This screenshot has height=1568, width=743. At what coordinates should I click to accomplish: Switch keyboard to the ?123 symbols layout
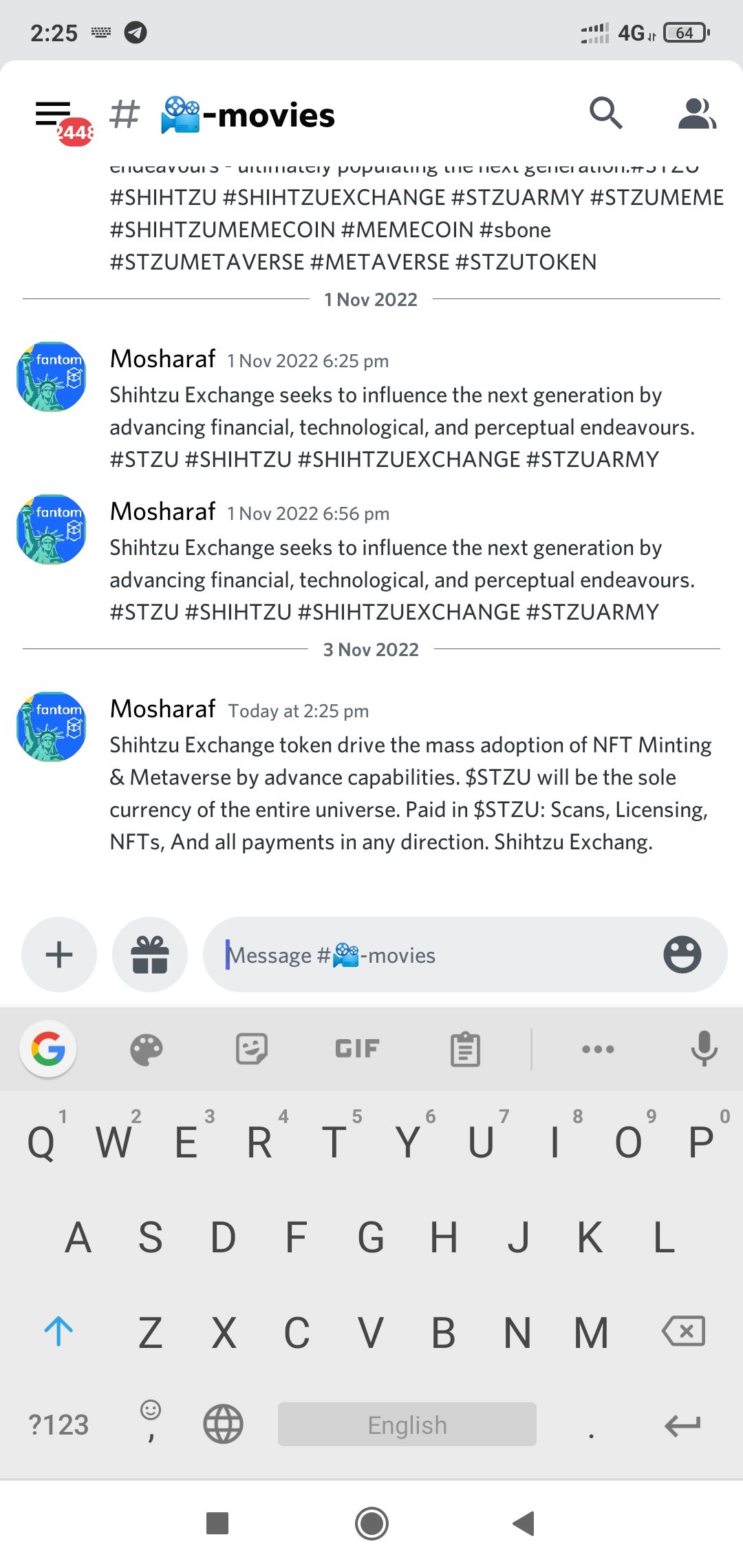(58, 1425)
